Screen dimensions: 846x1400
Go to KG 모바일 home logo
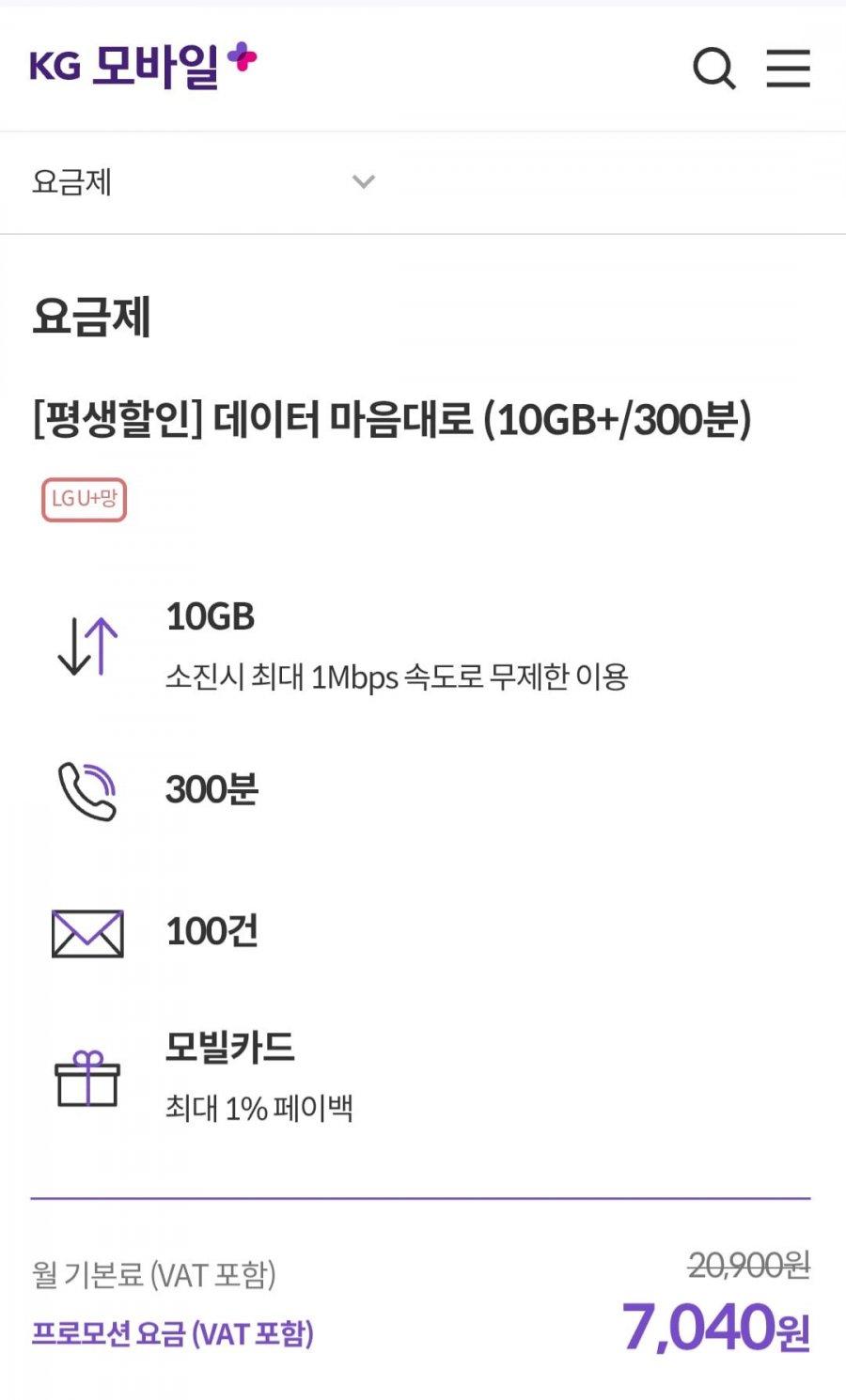pyautogui.click(x=143, y=66)
